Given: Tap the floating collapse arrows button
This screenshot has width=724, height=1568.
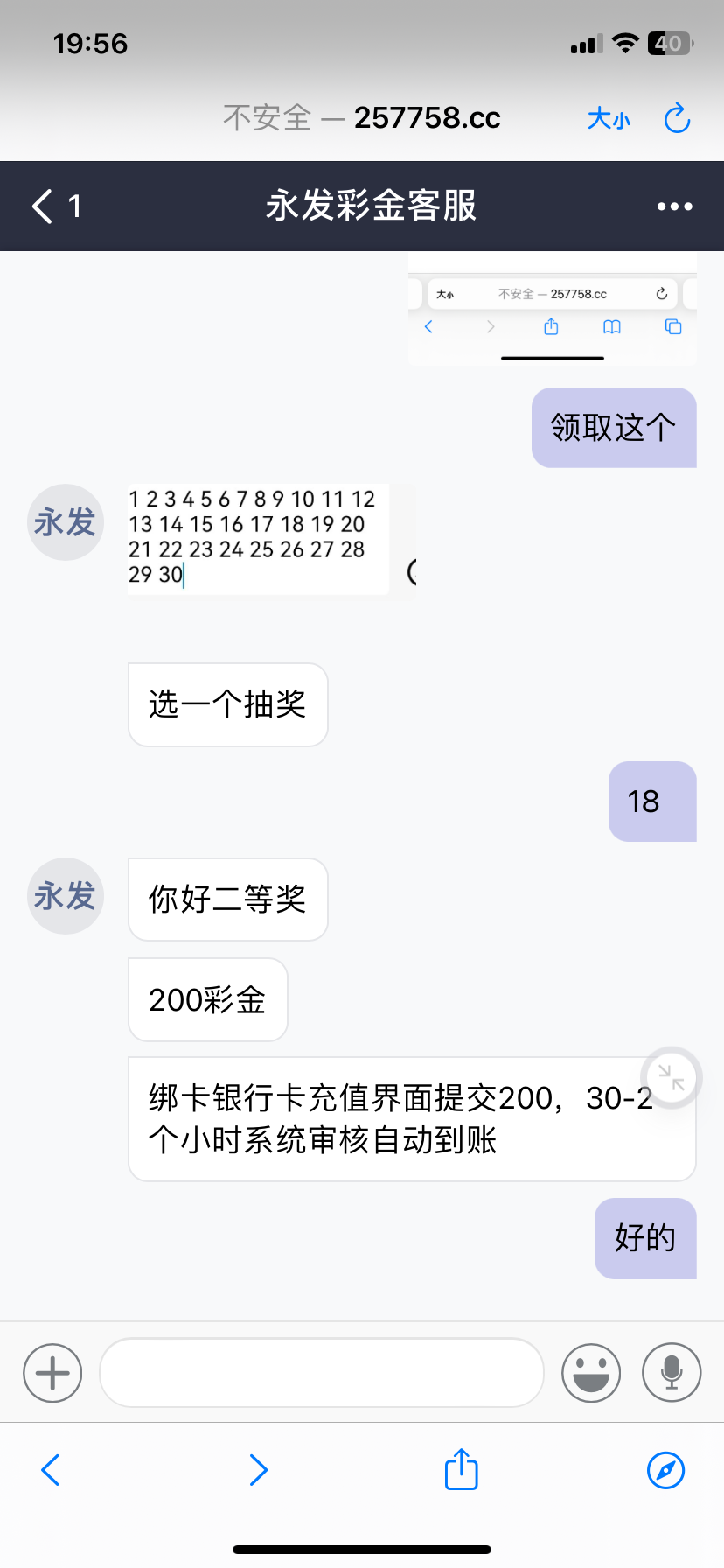Looking at the screenshot, I should coord(672,1077).
